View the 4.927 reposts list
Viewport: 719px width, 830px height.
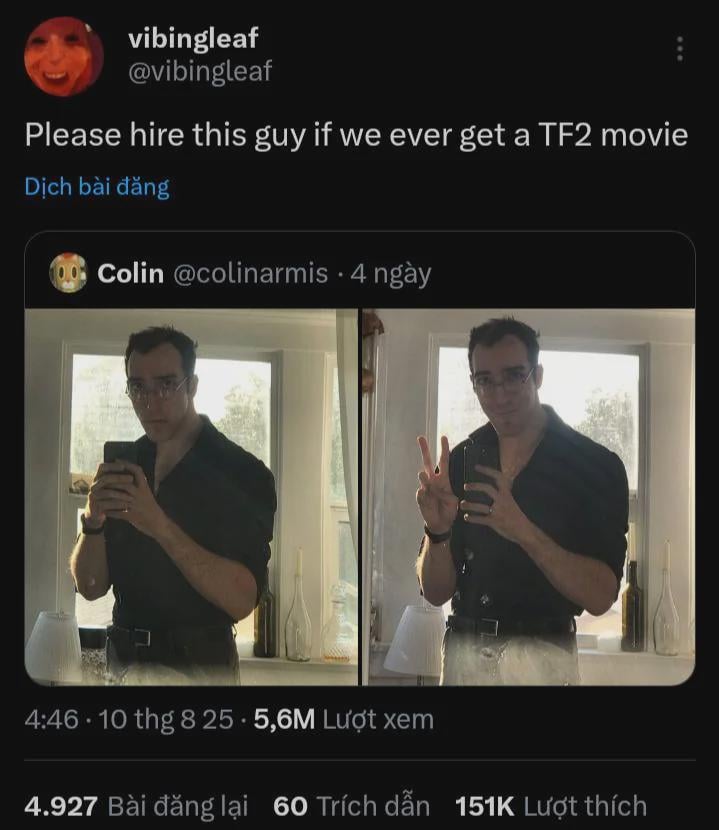tap(136, 806)
